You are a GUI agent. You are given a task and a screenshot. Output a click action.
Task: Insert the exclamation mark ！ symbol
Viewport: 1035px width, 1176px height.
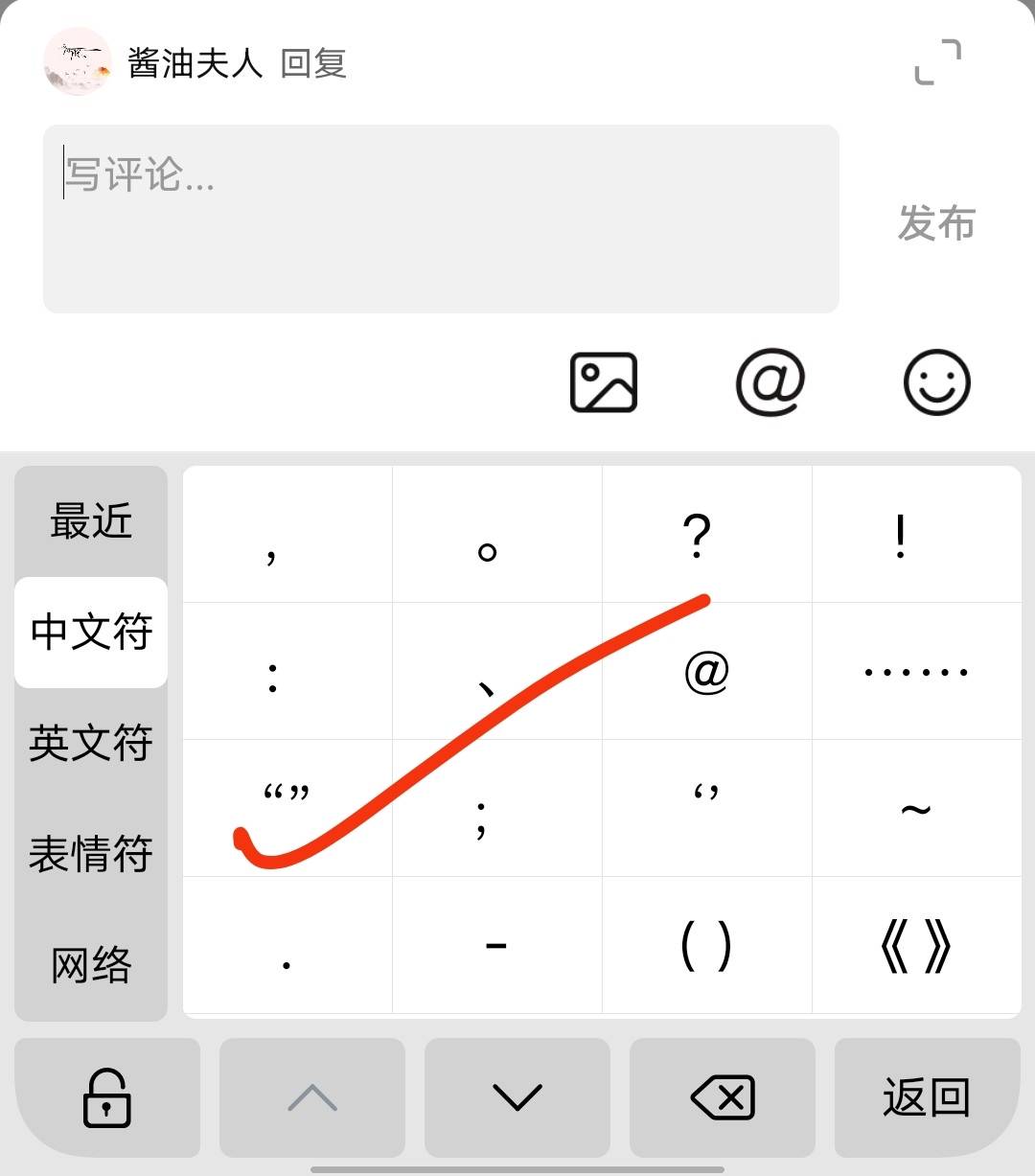pos(916,535)
